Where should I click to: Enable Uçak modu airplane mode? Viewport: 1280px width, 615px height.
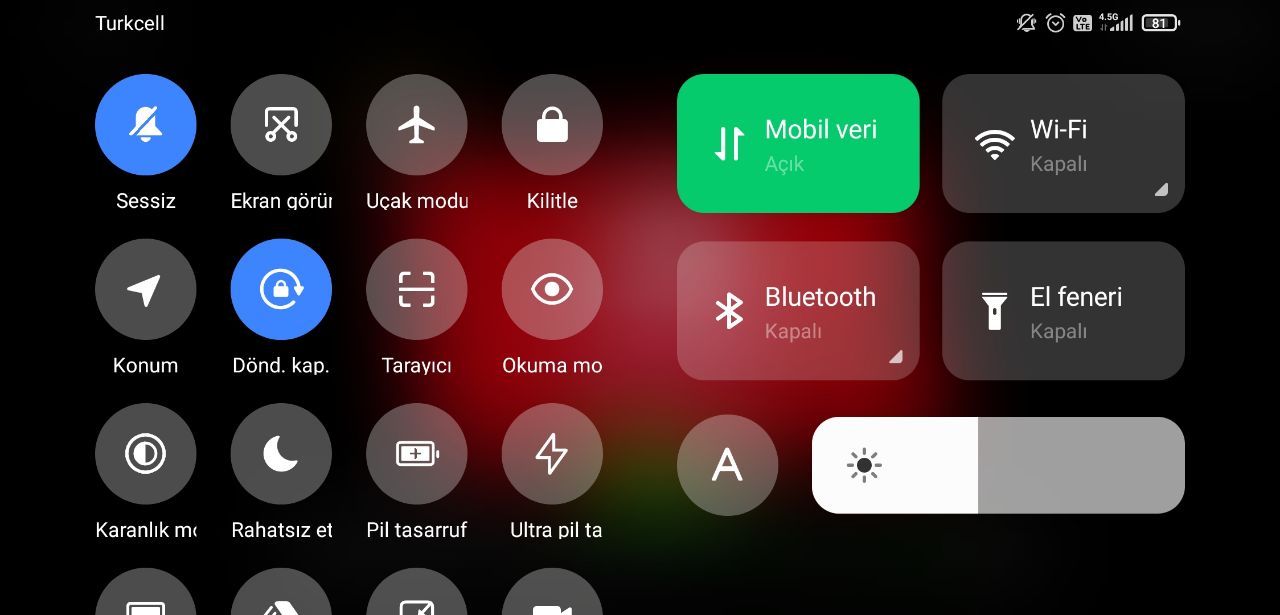click(x=417, y=125)
